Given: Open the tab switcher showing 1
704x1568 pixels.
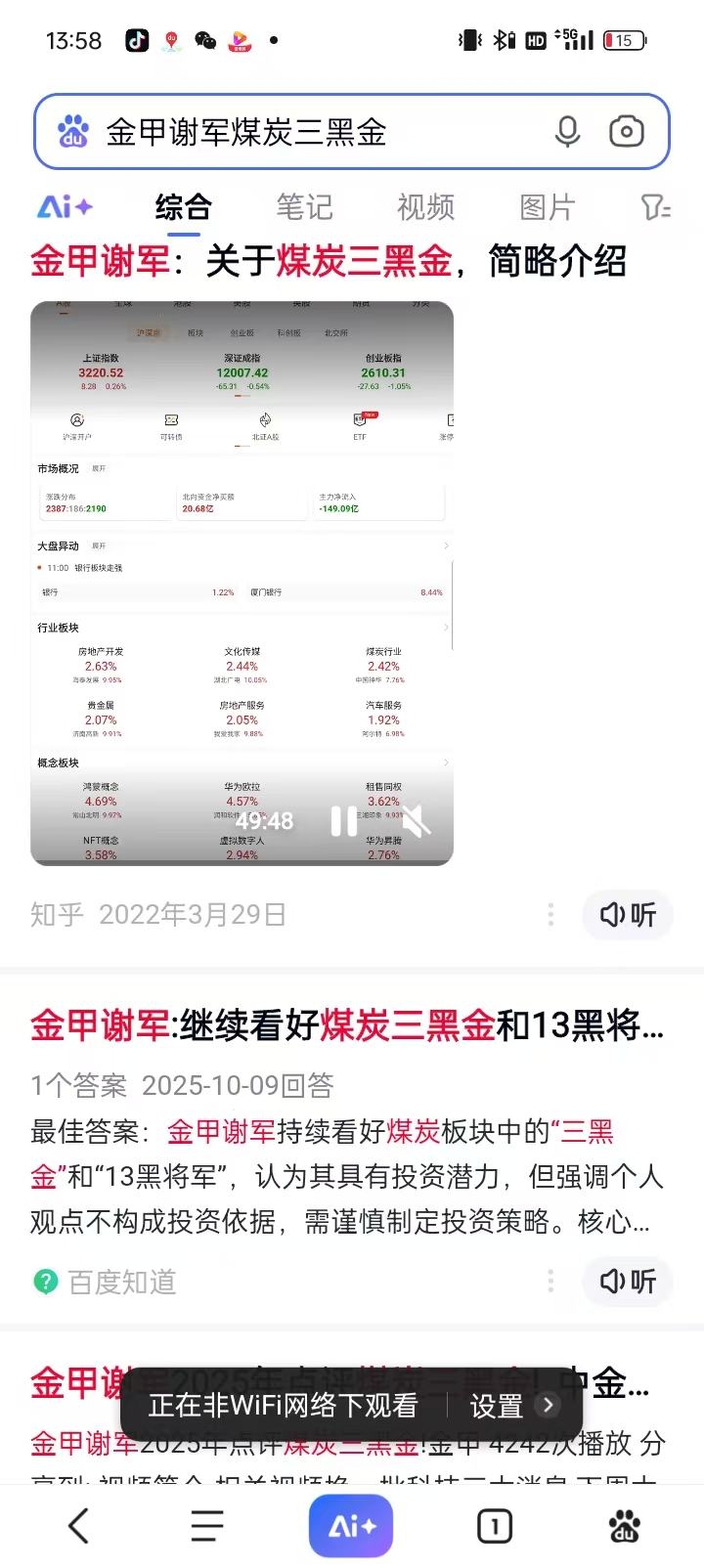Looking at the screenshot, I should coord(495,1526).
